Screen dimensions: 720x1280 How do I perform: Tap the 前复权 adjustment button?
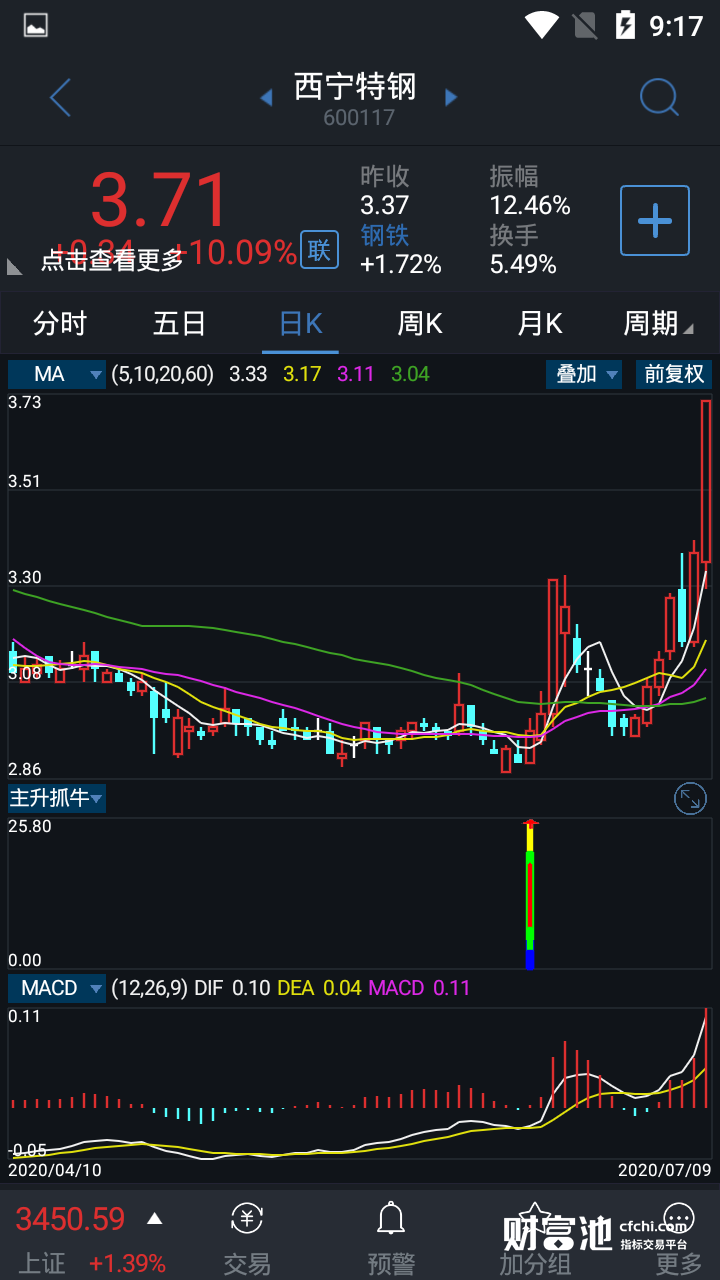(x=674, y=374)
